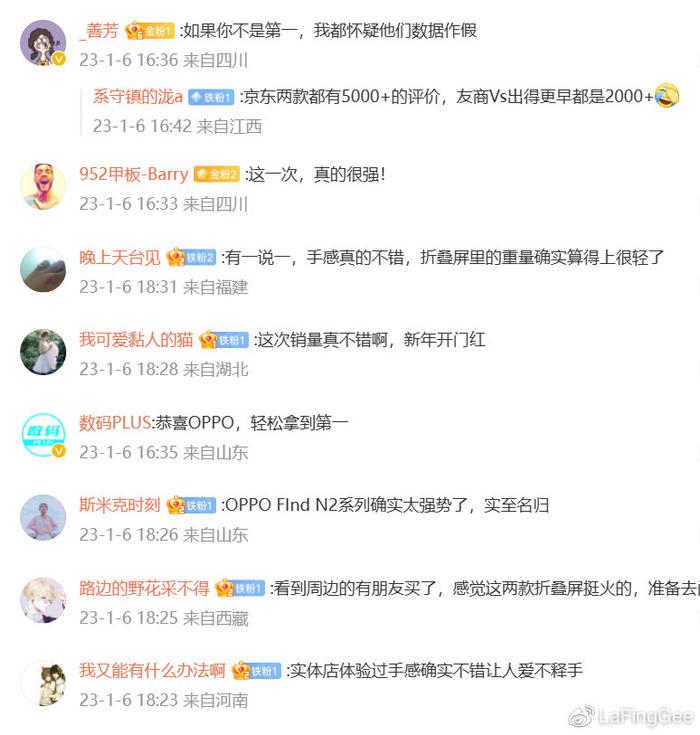Tap 952甲板-Barry's avatar
This screenshot has width=700, height=735.
click(43, 186)
